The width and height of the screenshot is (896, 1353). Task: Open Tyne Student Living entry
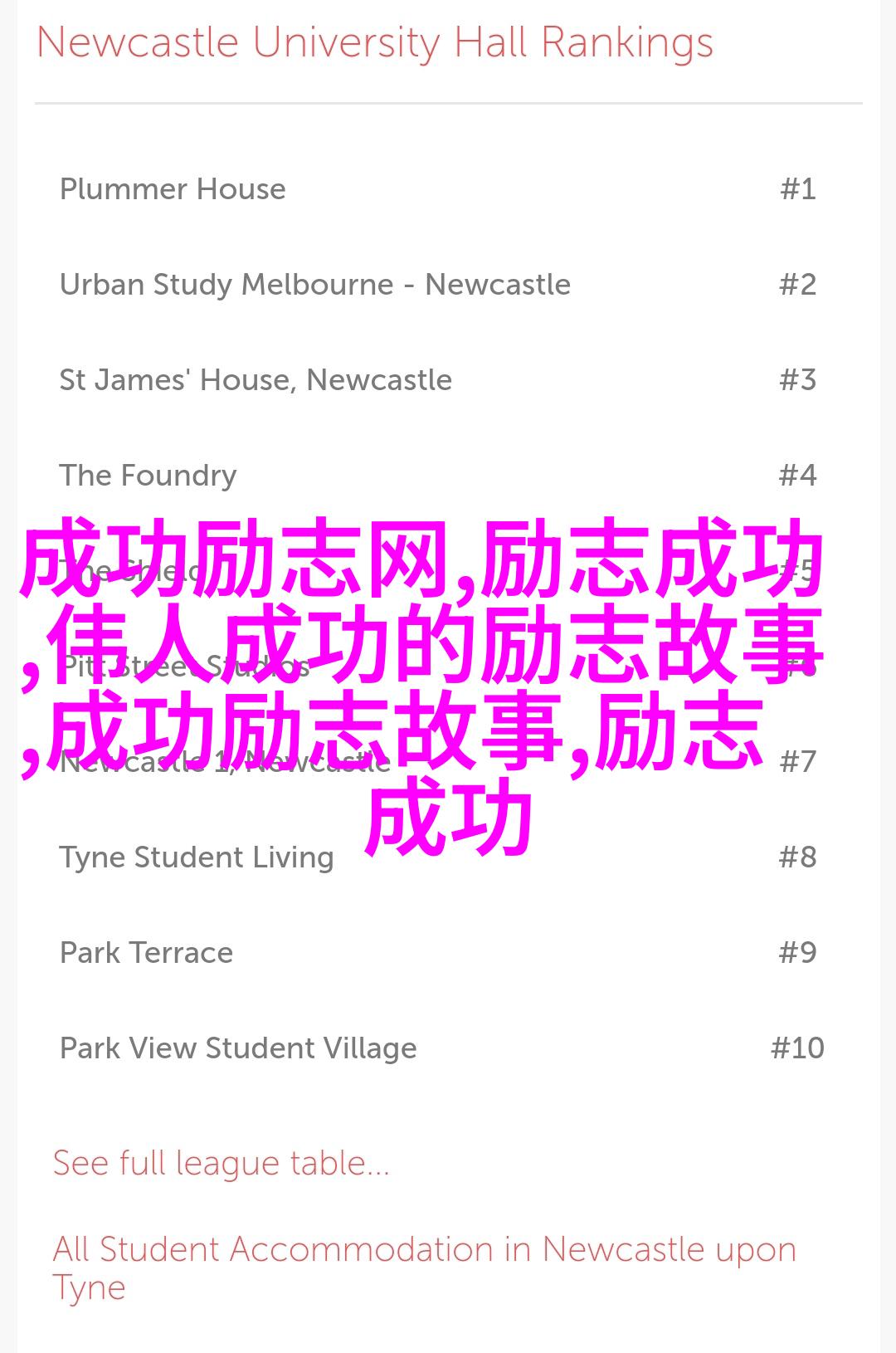197,857
